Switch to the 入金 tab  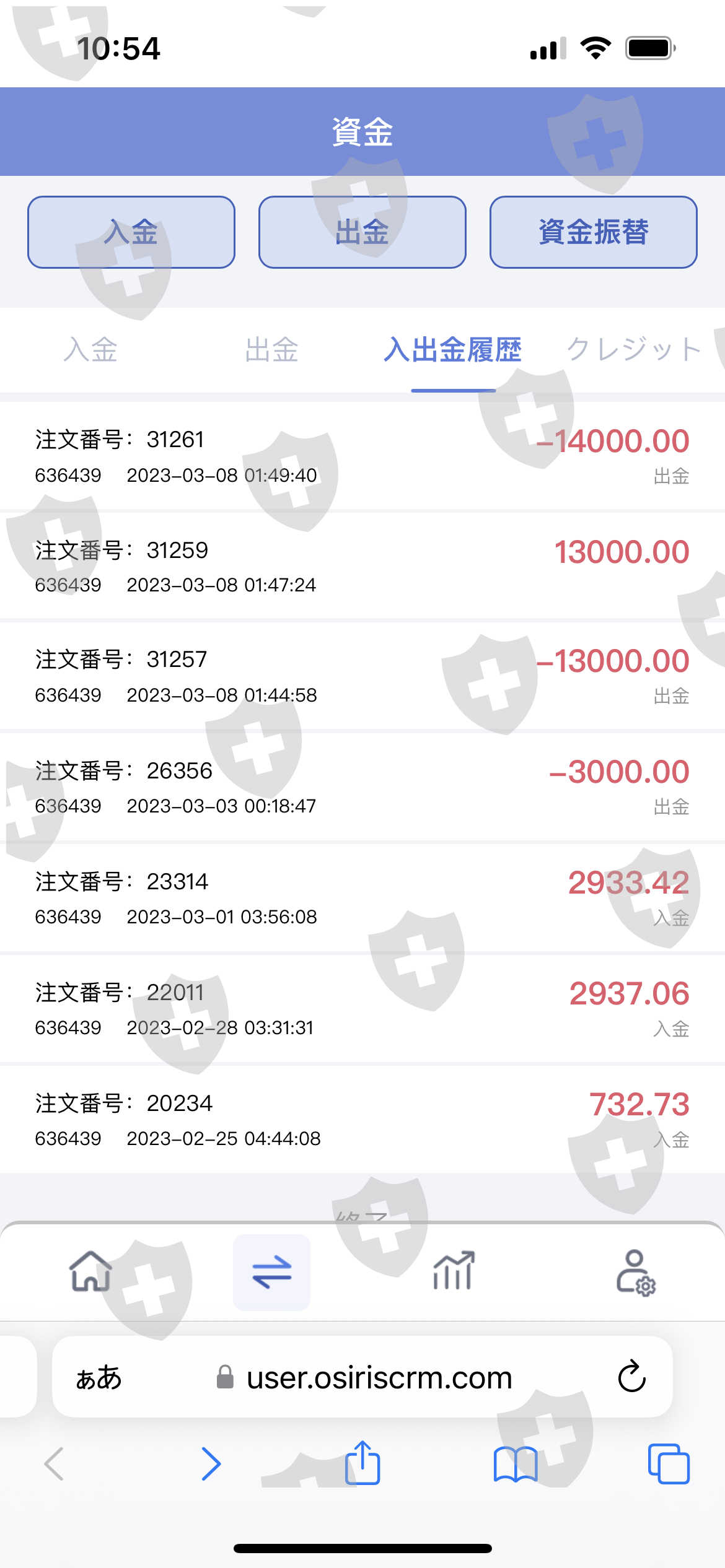click(x=90, y=349)
